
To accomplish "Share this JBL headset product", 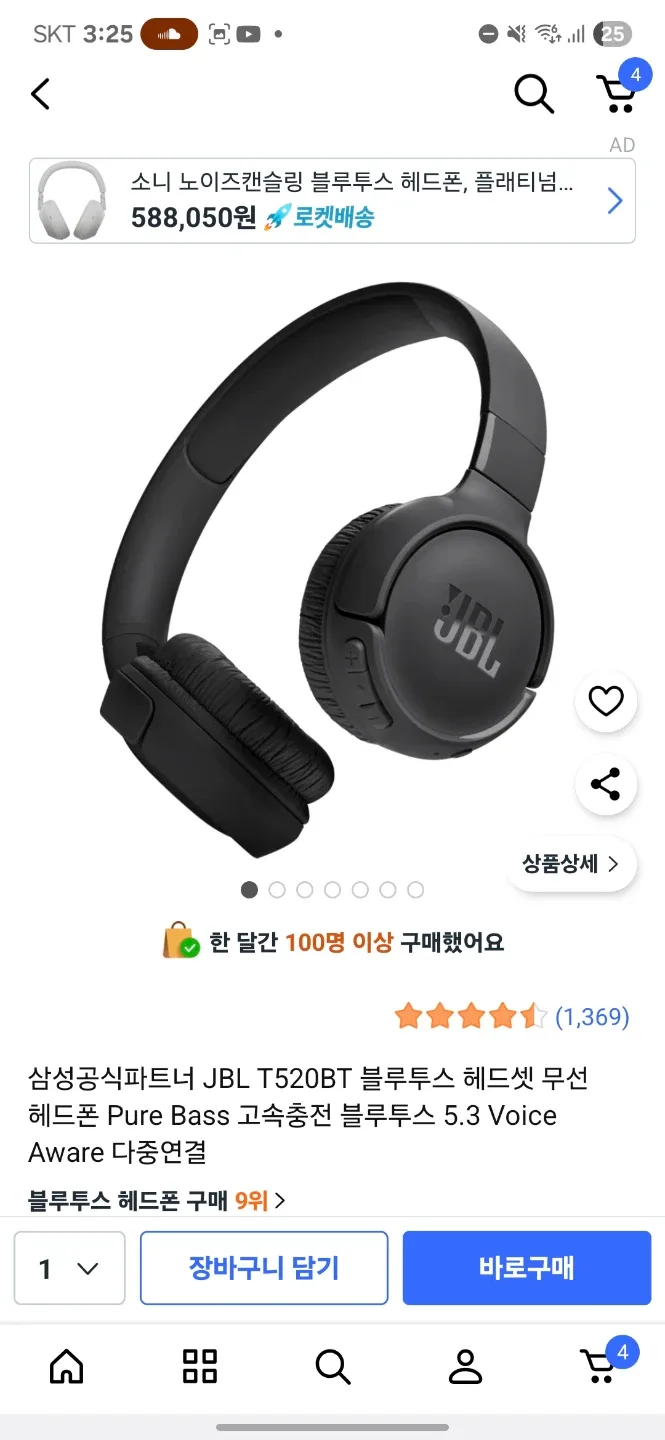I will pos(605,784).
